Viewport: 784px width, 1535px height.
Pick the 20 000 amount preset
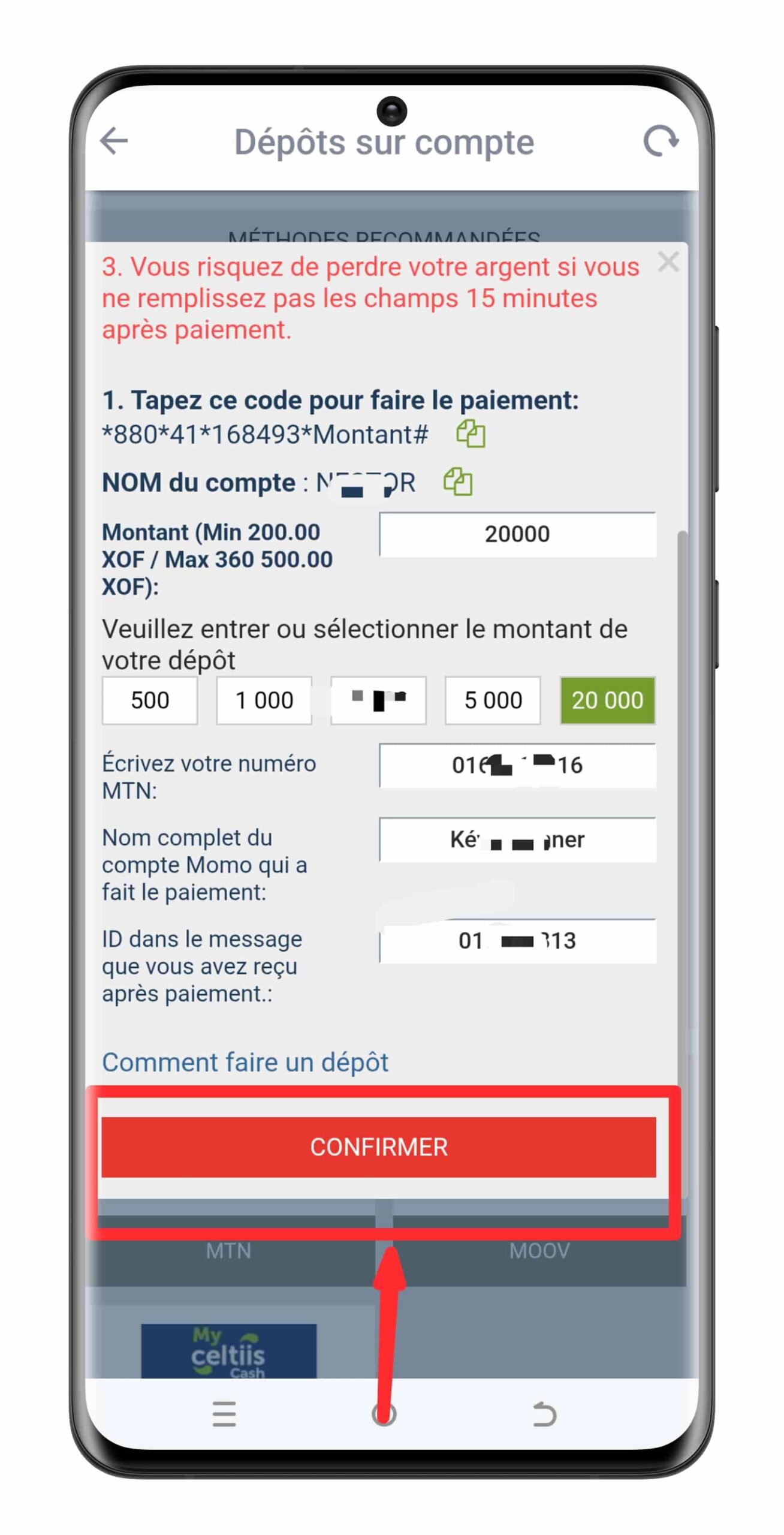click(x=607, y=700)
